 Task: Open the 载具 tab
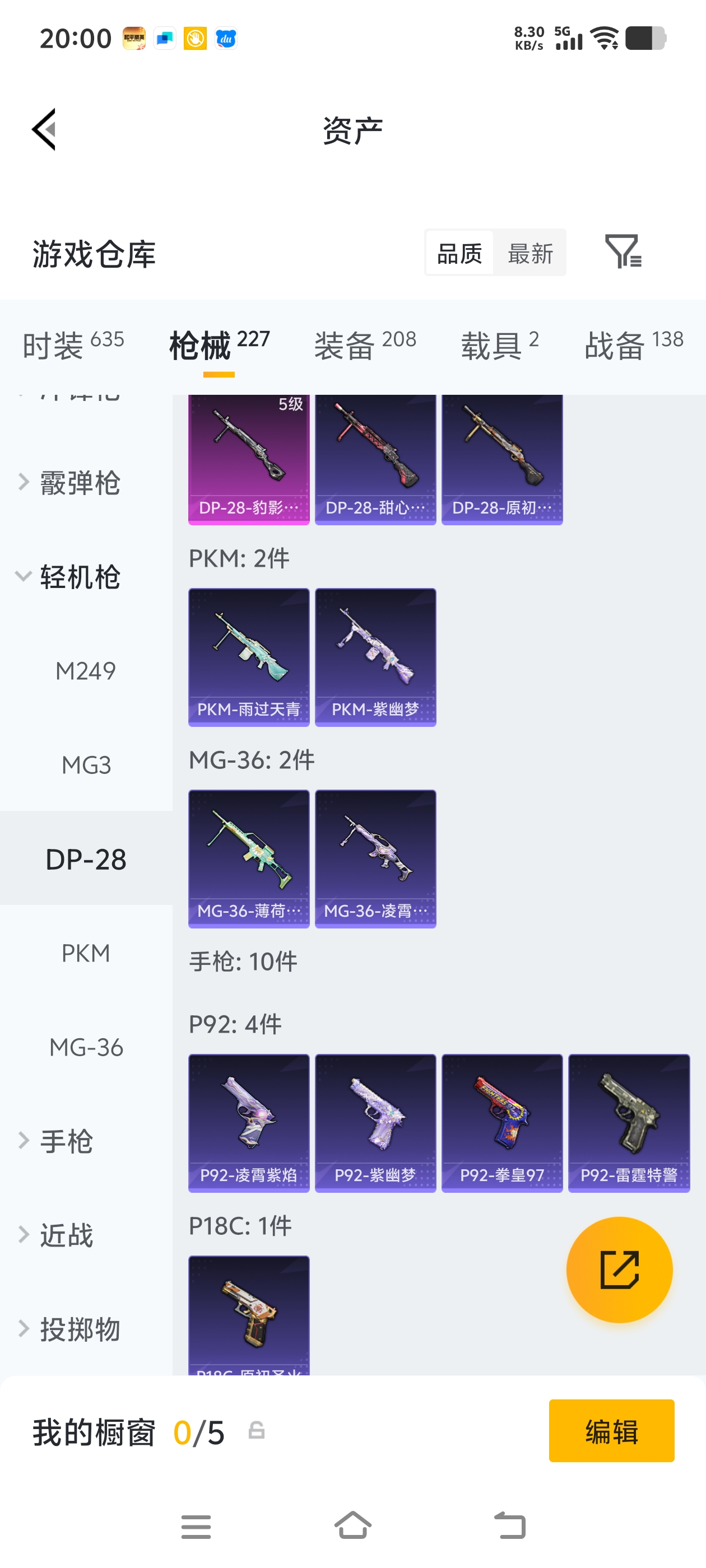click(499, 345)
